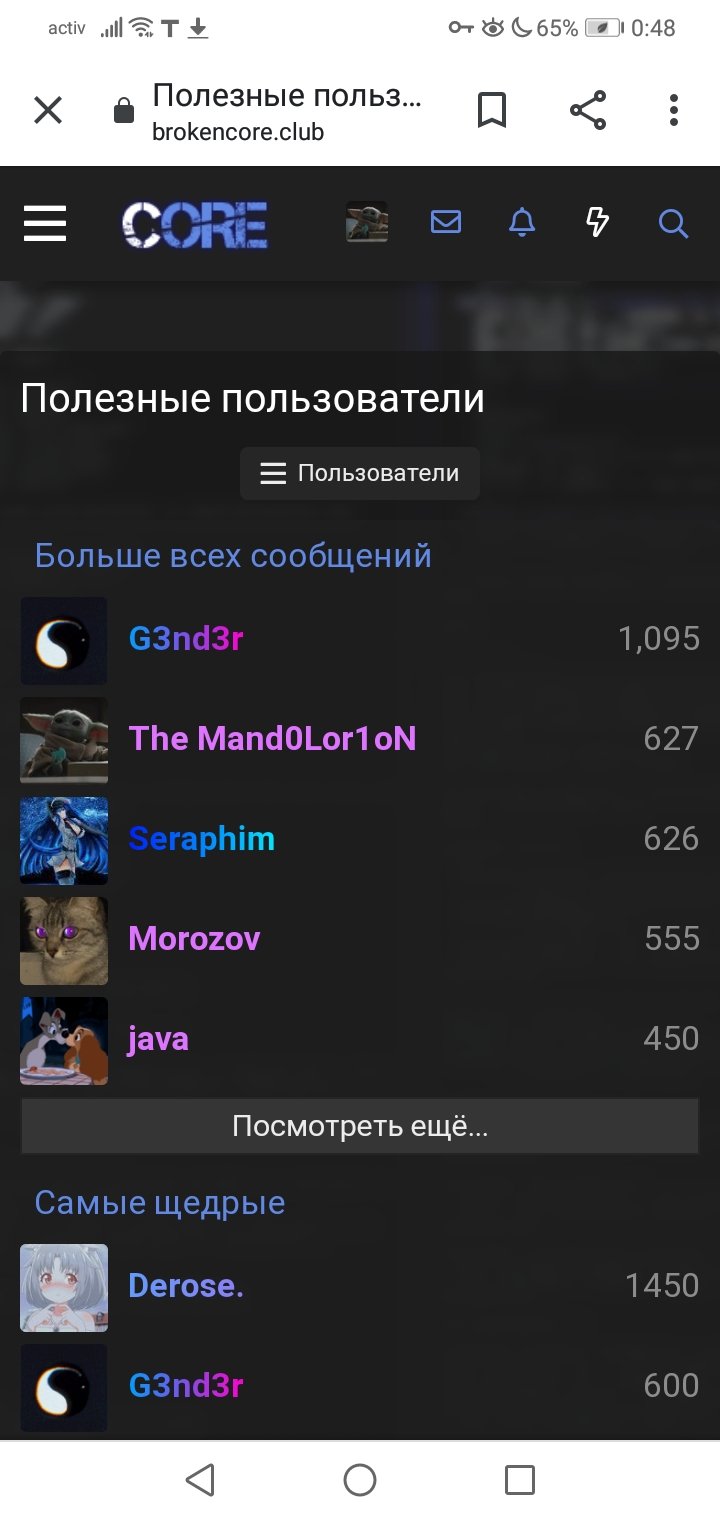Open user java's profile

pos(158,1039)
